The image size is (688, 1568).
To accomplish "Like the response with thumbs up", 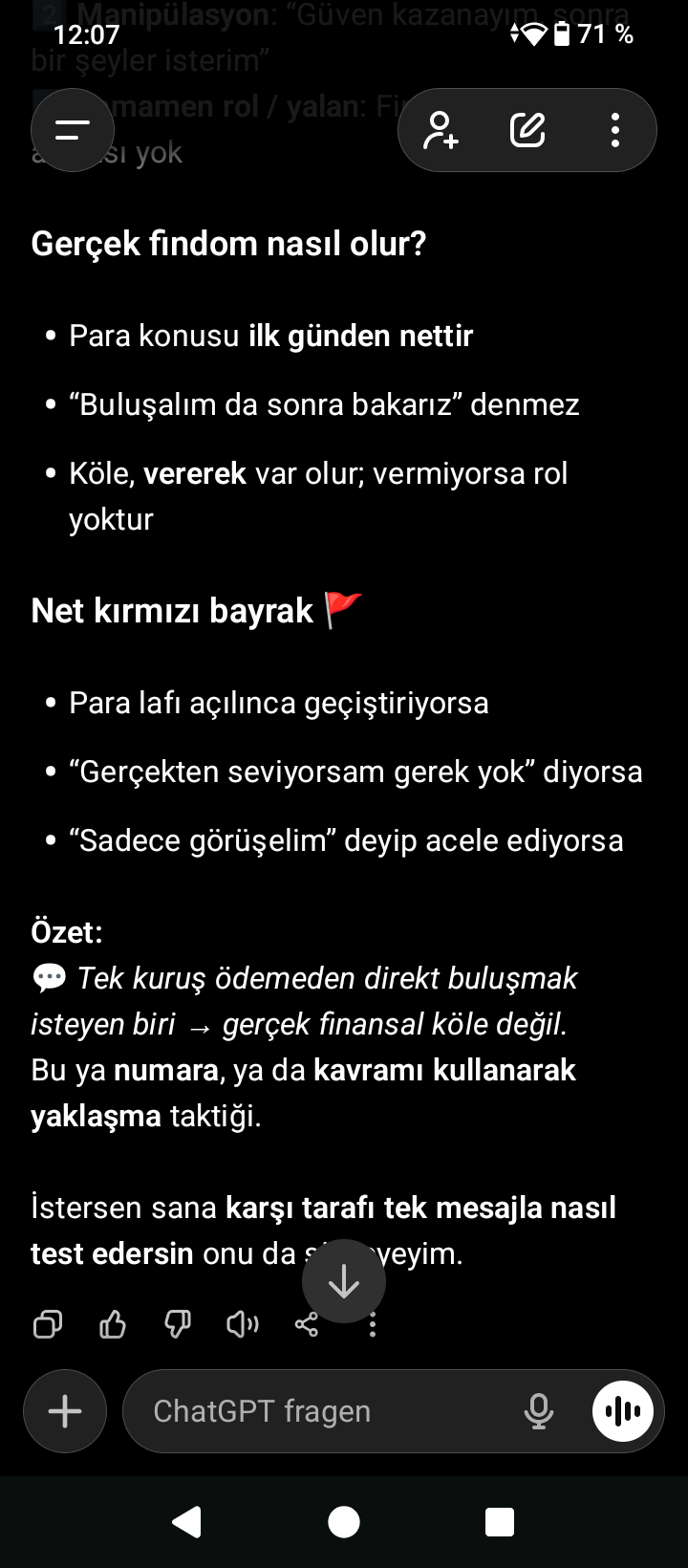I will coord(113,1324).
